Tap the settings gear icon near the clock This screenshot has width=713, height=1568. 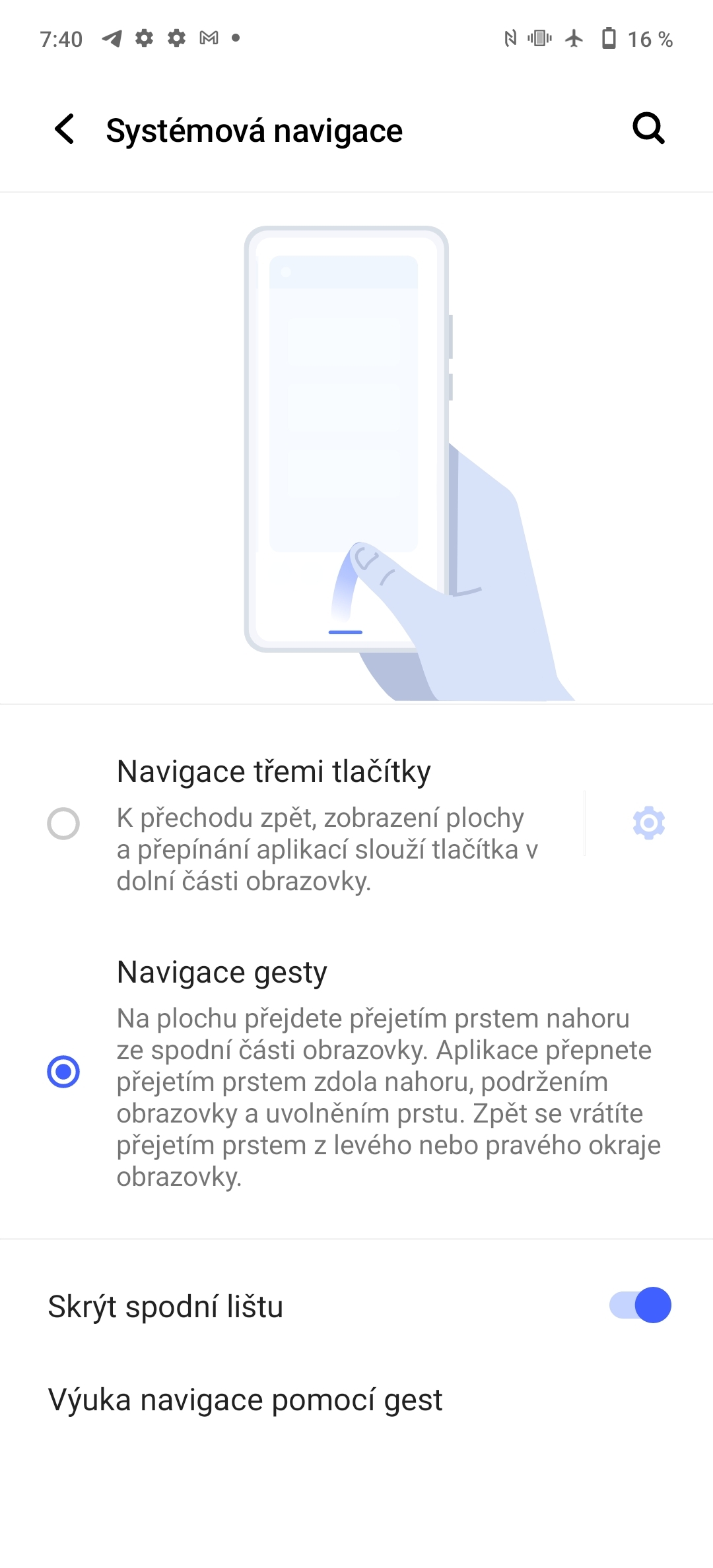[145, 38]
